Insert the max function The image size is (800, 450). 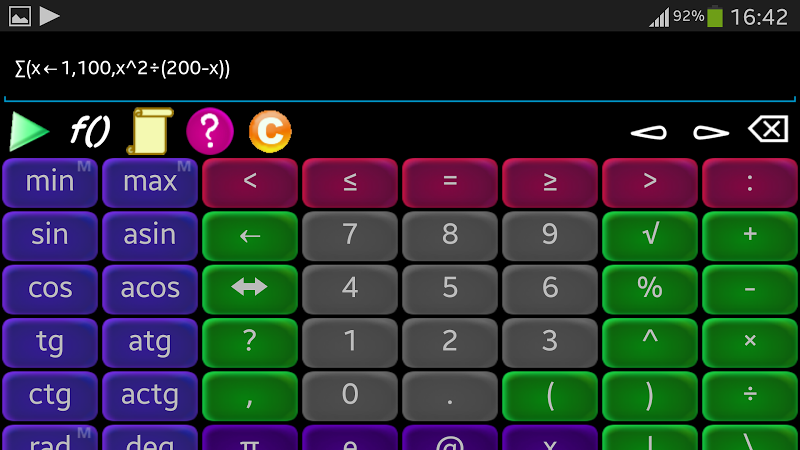pyautogui.click(x=150, y=182)
